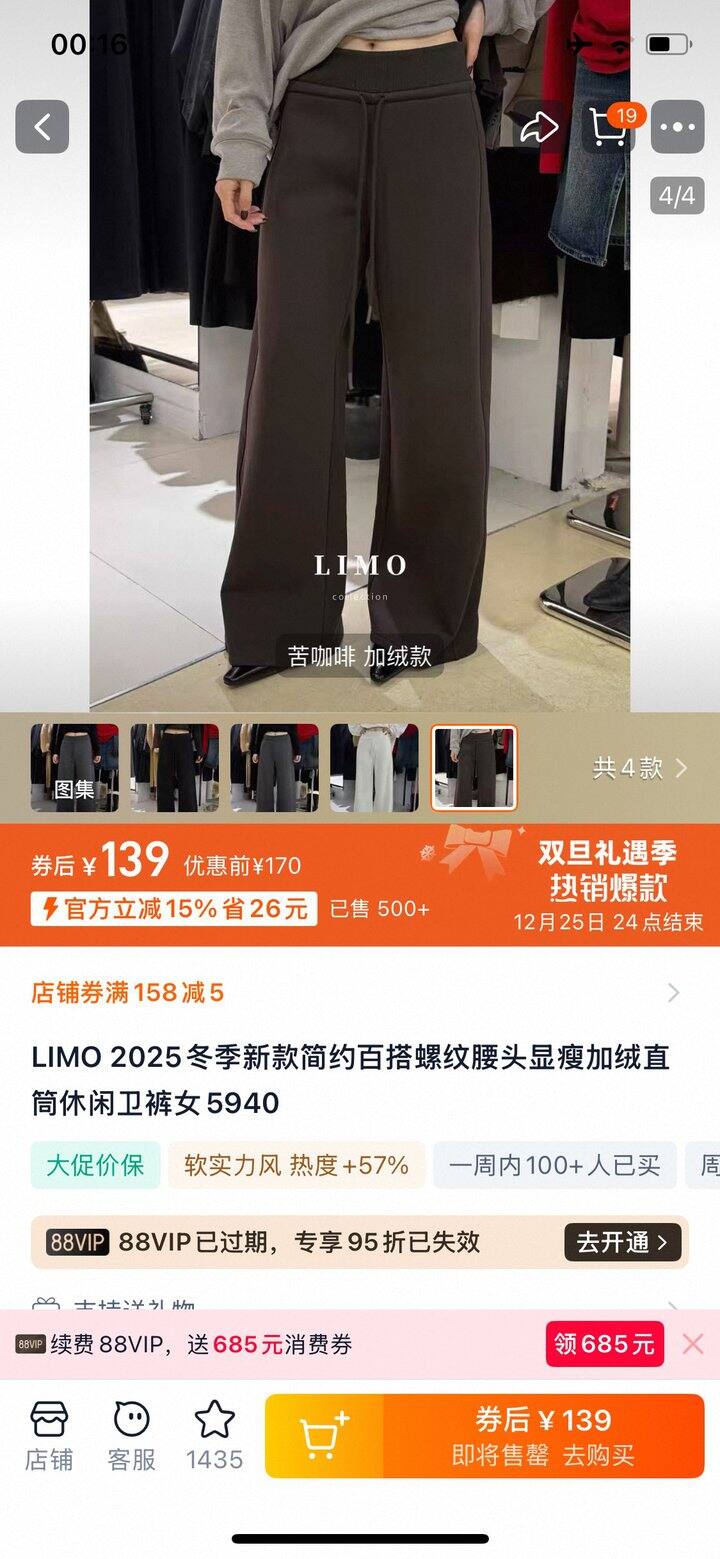The image size is (720, 1559).
Task: Tap 去开通 to activate 88VIP
Action: point(622,1242)
